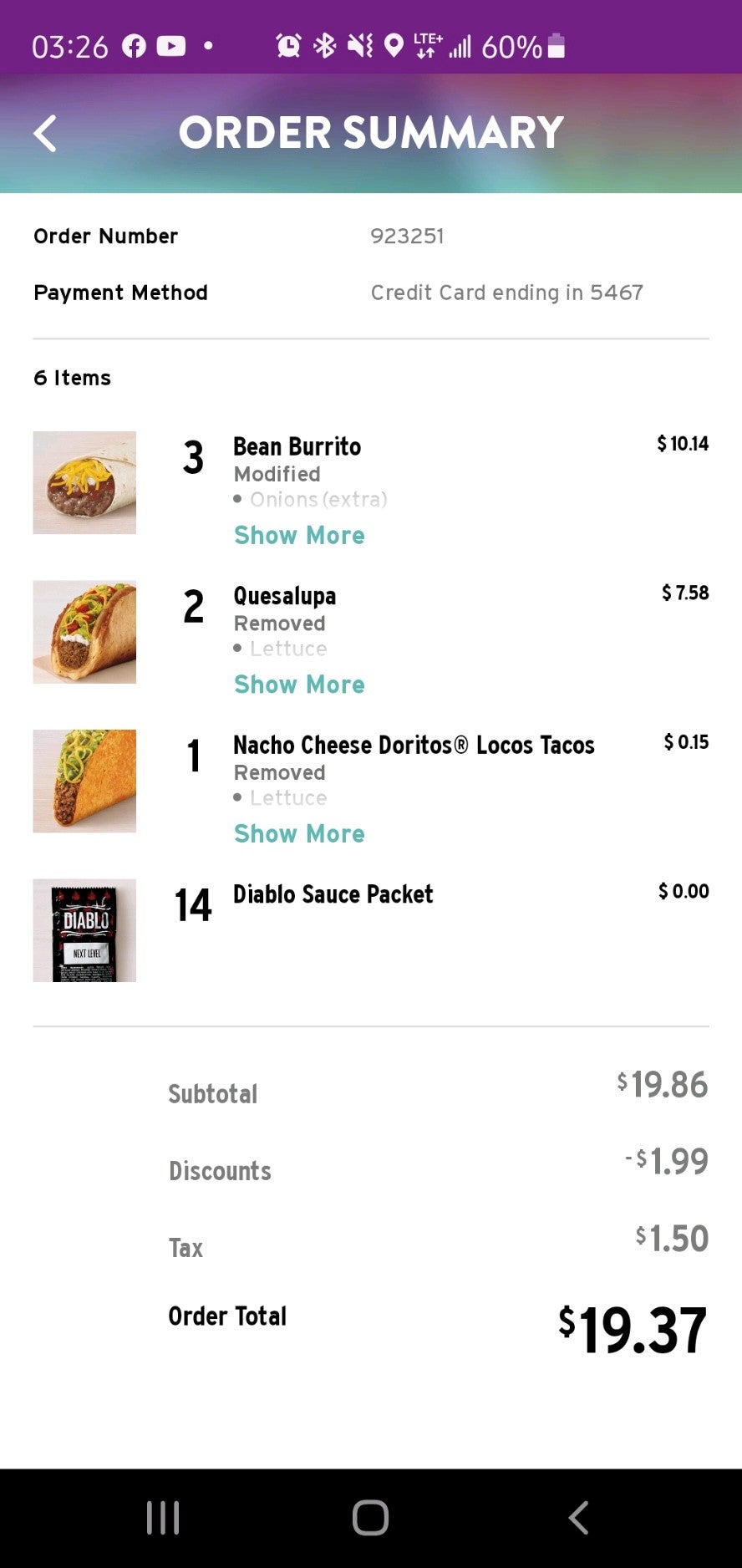Image resolution: width=742 pixels, height=1568 pixels.
Task: Tap the Quesalupa thumbnail image
Action: [x=84, y=632]
